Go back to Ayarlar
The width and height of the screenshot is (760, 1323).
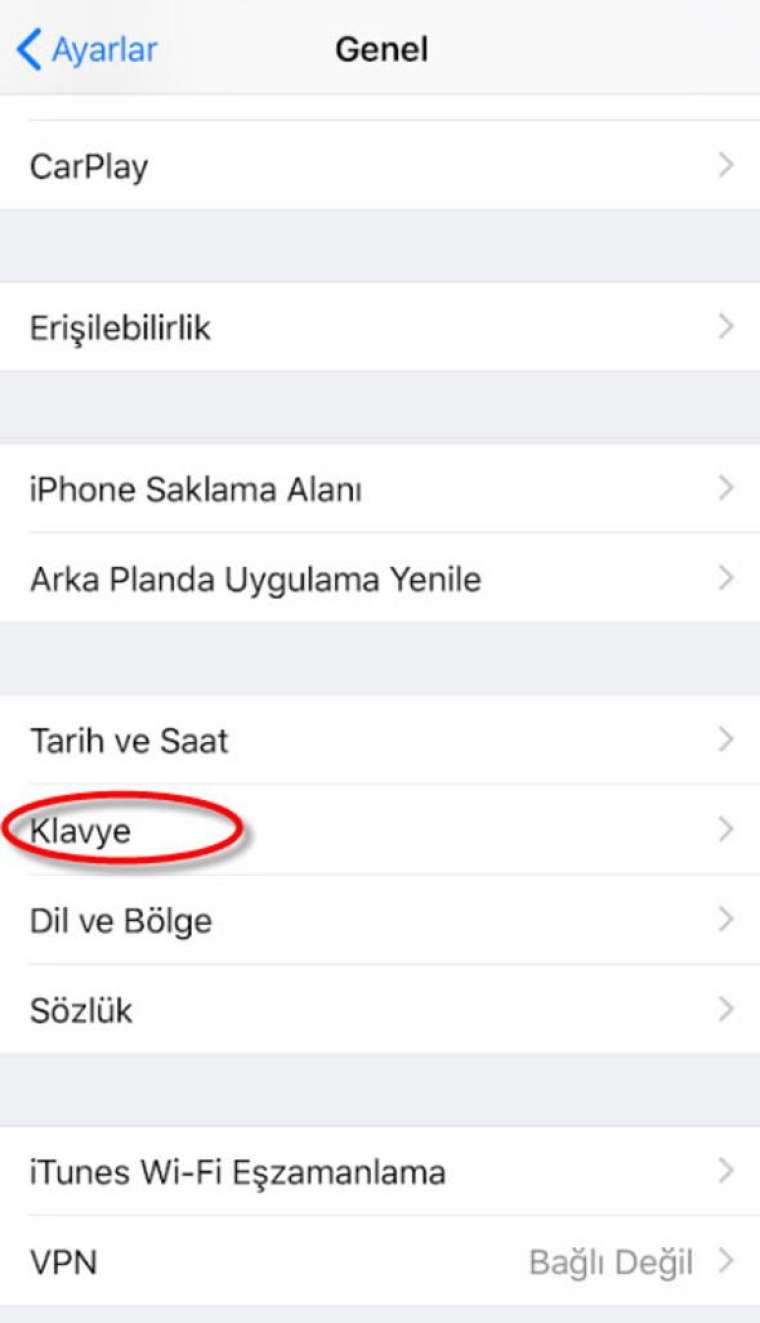[x=88, y=49]
